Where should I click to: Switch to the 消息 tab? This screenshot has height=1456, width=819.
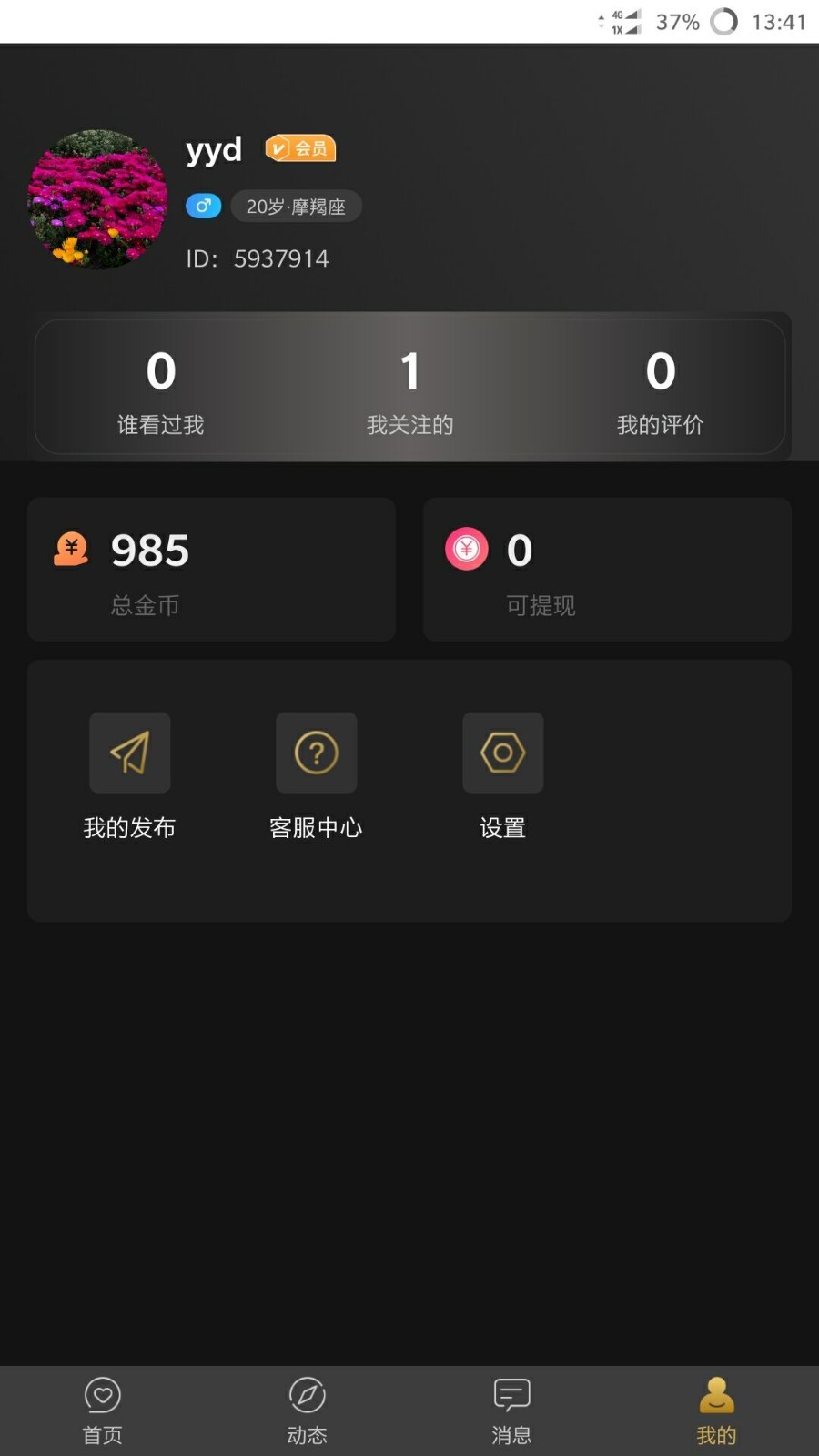(511, 1410)
